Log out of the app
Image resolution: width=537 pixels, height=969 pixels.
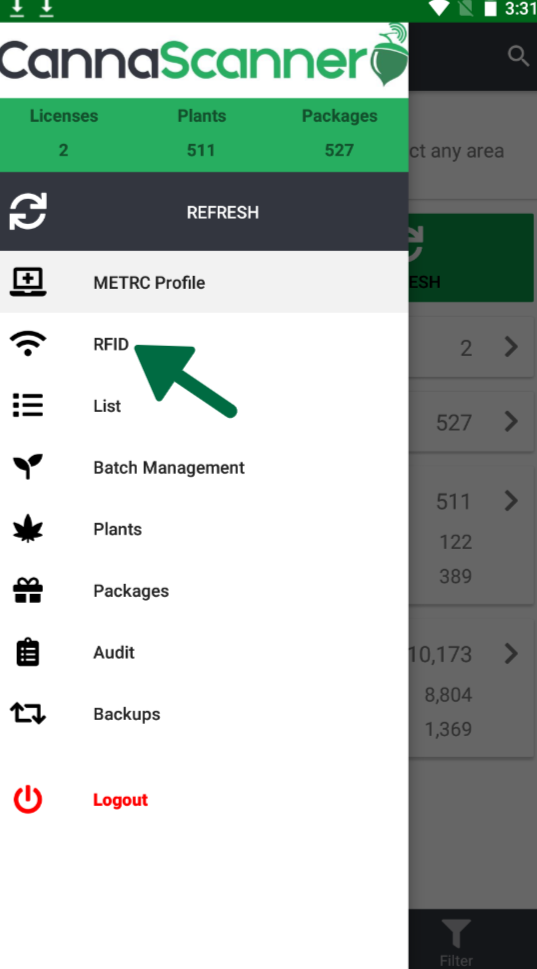[204, 800]
